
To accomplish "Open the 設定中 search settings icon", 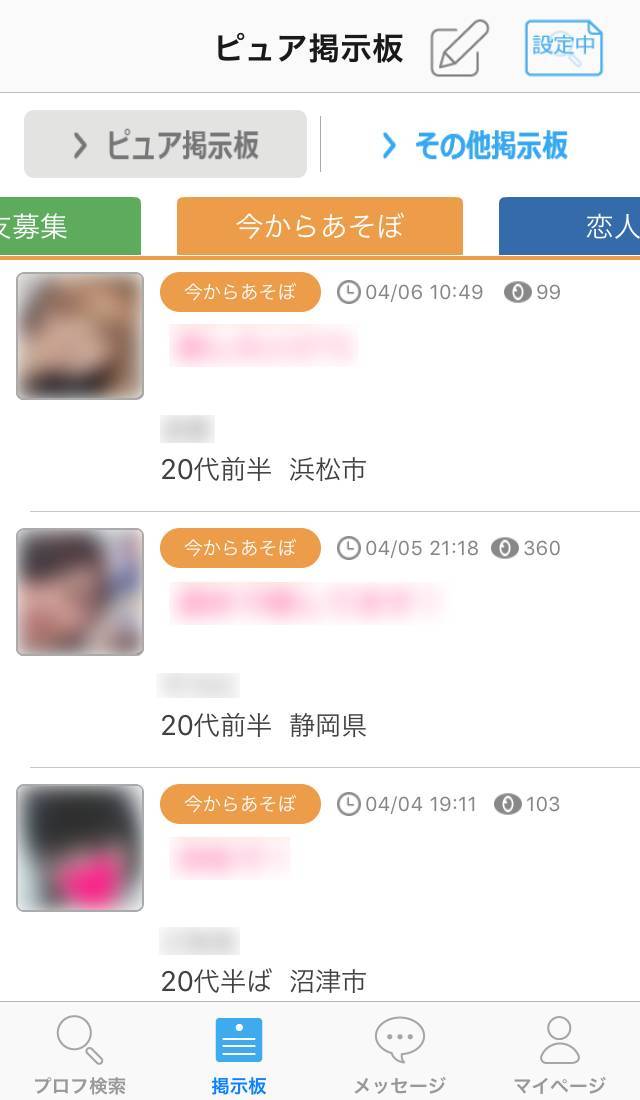I will pyautogui.click(x=564, y=47).
